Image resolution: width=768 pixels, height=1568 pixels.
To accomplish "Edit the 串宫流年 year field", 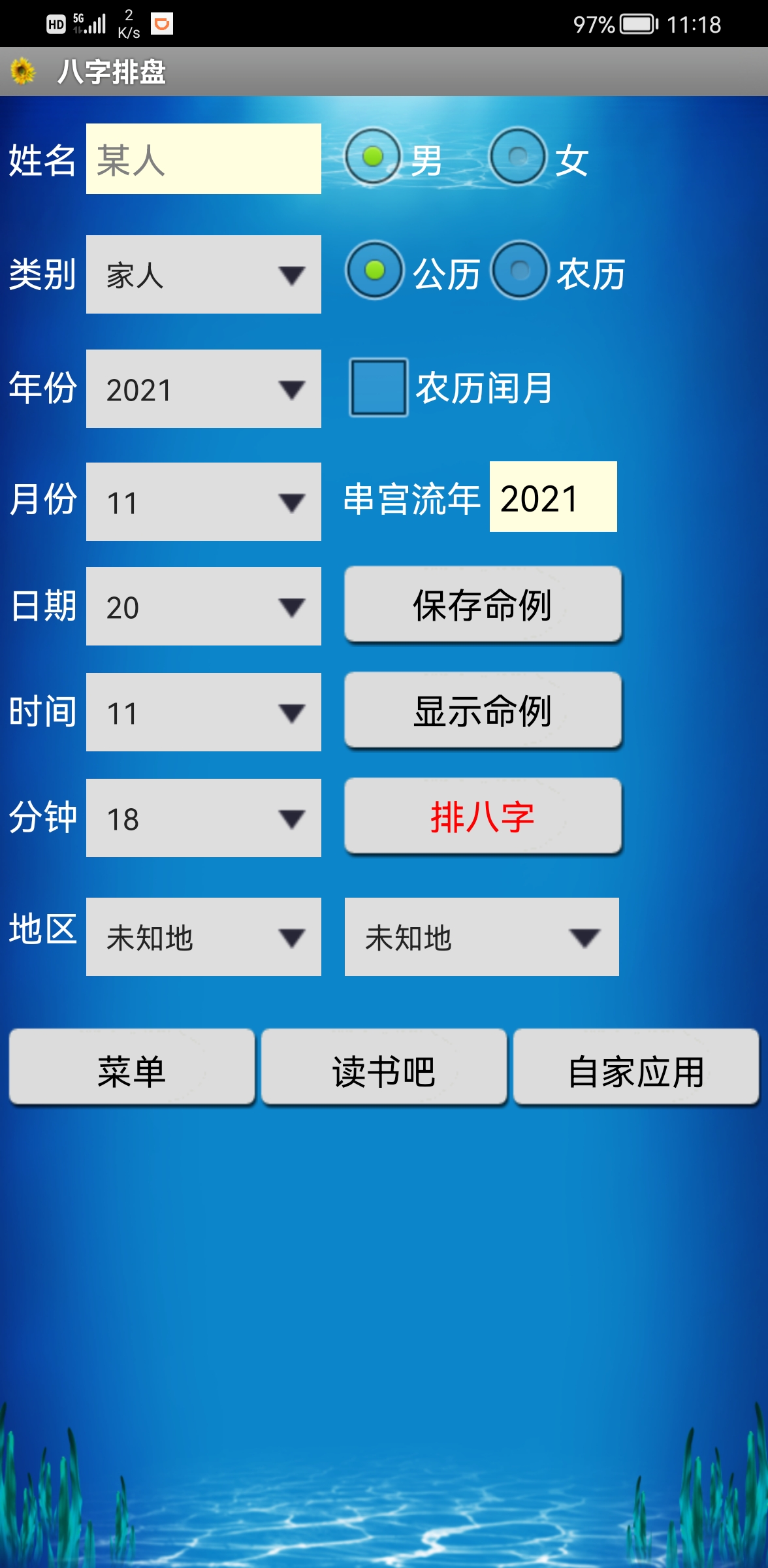I will [552, 497].
